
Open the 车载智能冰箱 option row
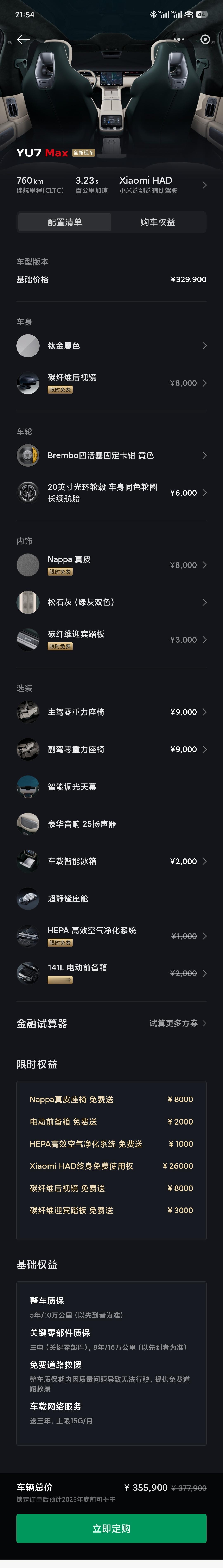(x=111, y=861)
